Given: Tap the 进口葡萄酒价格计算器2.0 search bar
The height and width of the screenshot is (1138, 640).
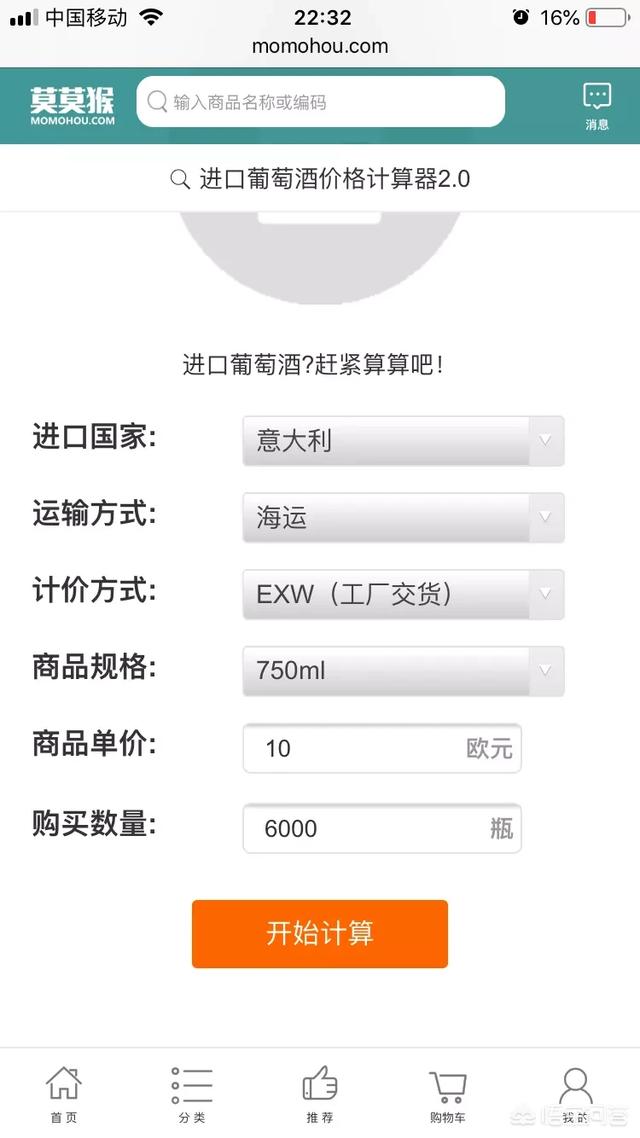Looking at the screenshot, I should point(320,179).
